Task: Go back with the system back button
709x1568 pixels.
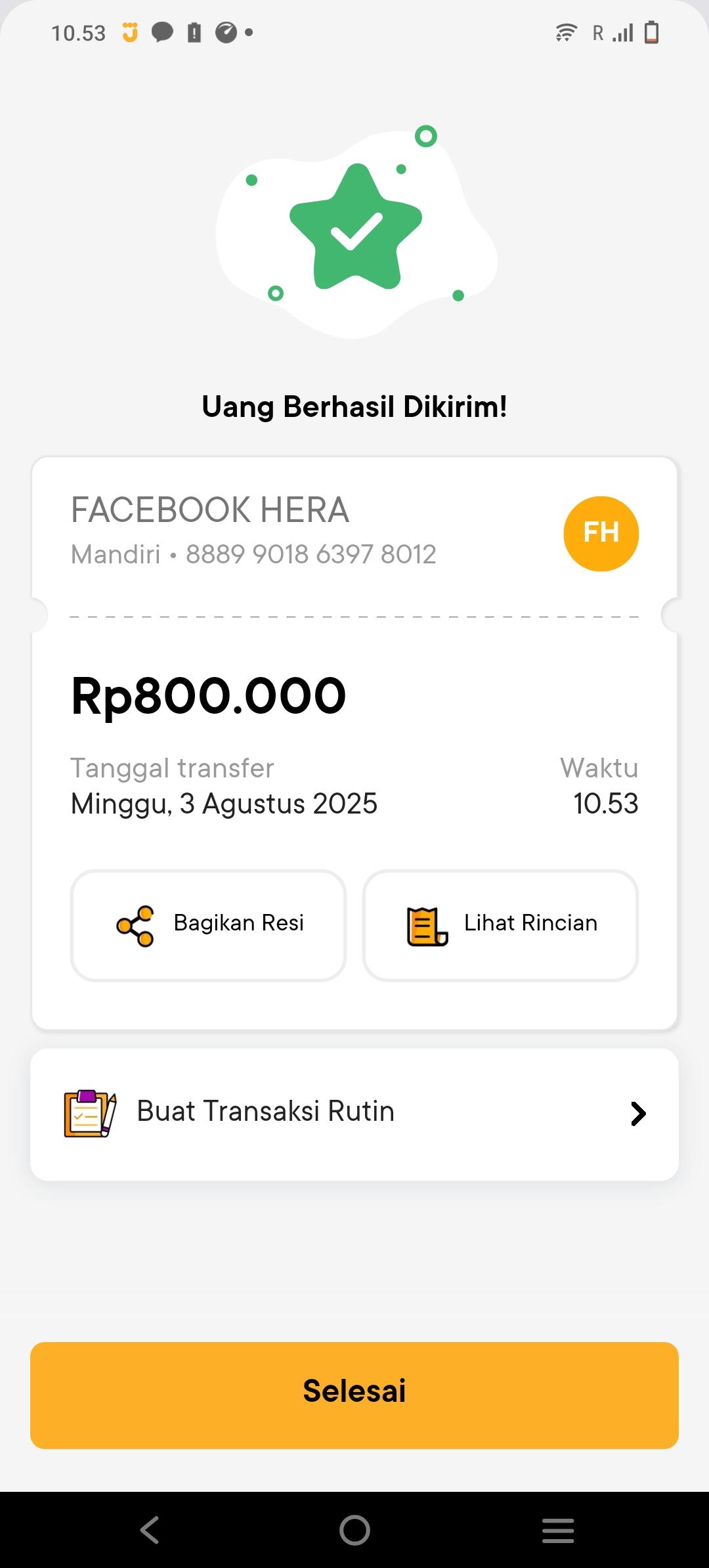Action: (150, 1530)
